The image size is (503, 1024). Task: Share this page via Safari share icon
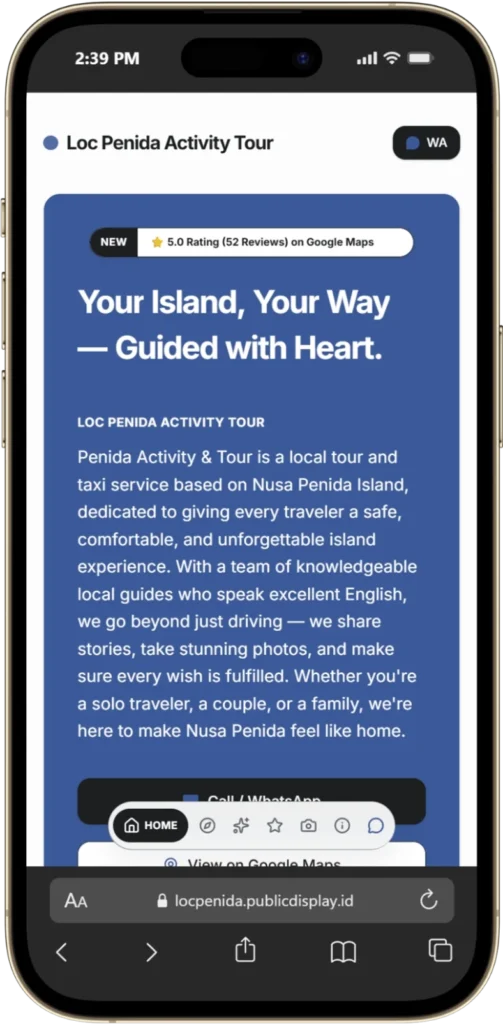click(x=245, y=950)
